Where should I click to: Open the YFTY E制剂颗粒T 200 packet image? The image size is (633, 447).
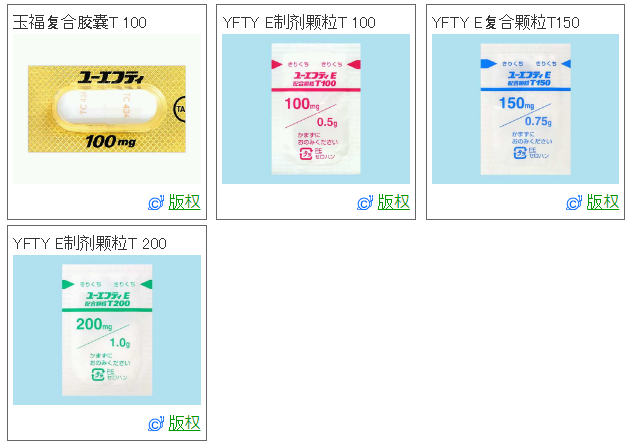coord(106,329)
